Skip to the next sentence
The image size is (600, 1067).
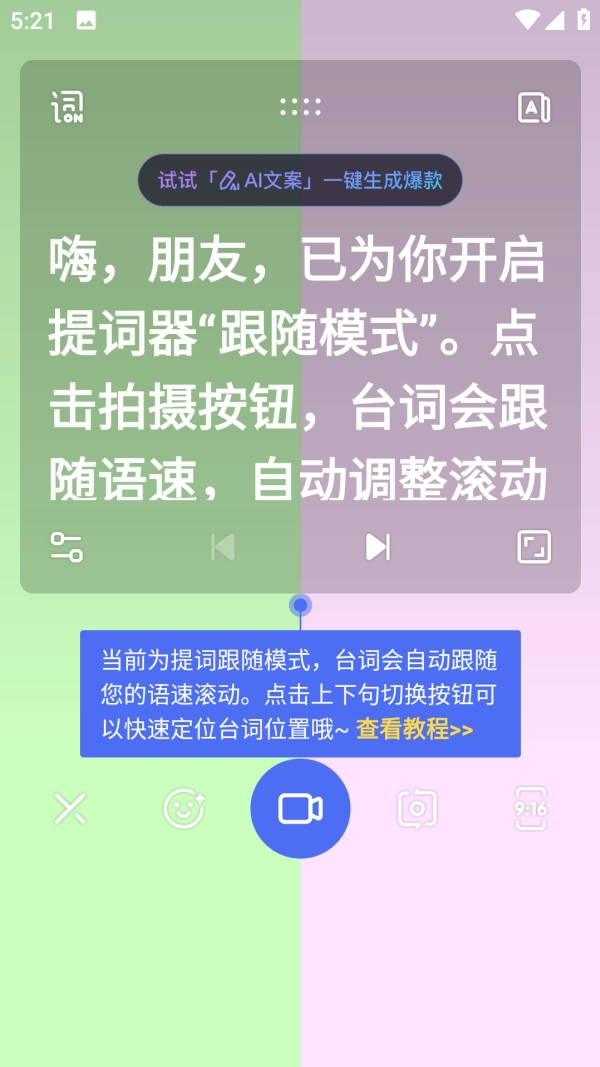tap(378, 547)
